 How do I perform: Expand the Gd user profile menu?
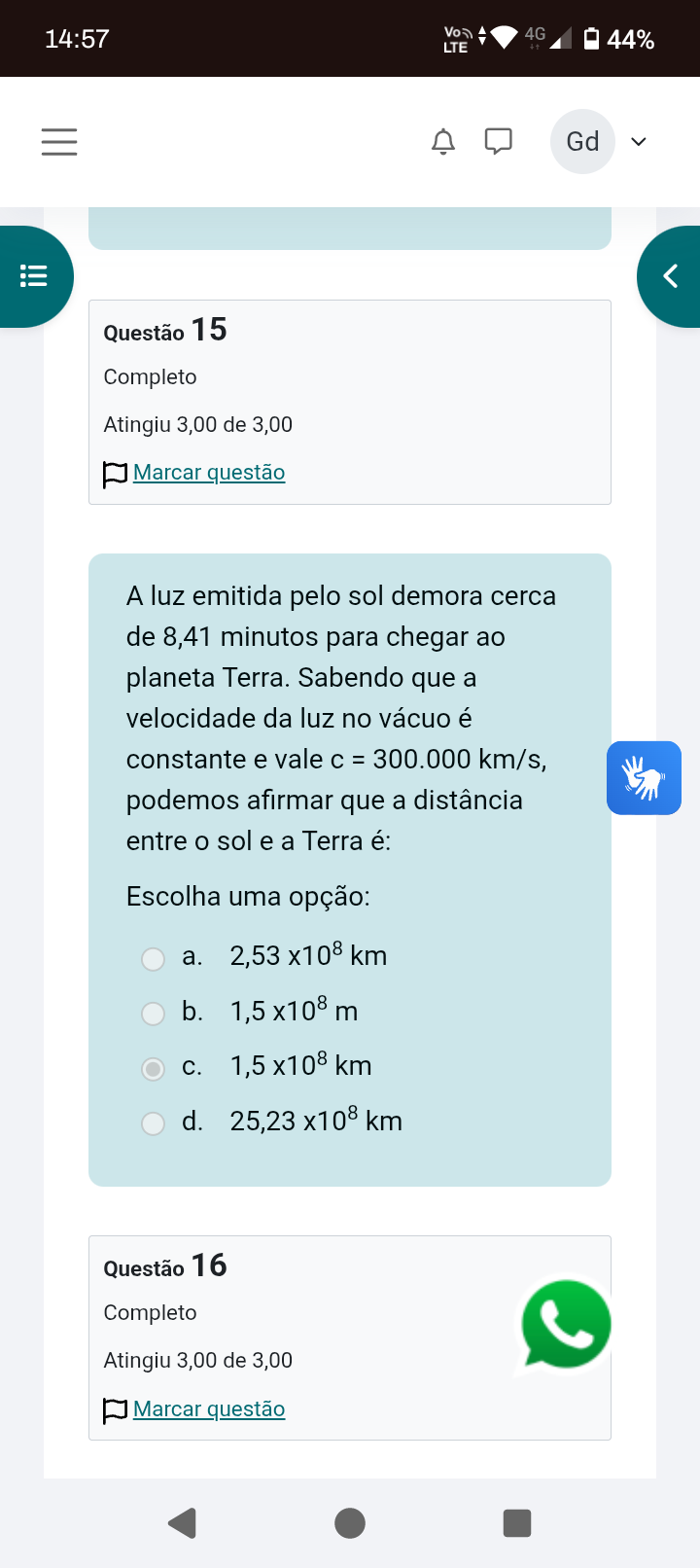(599, 142)
